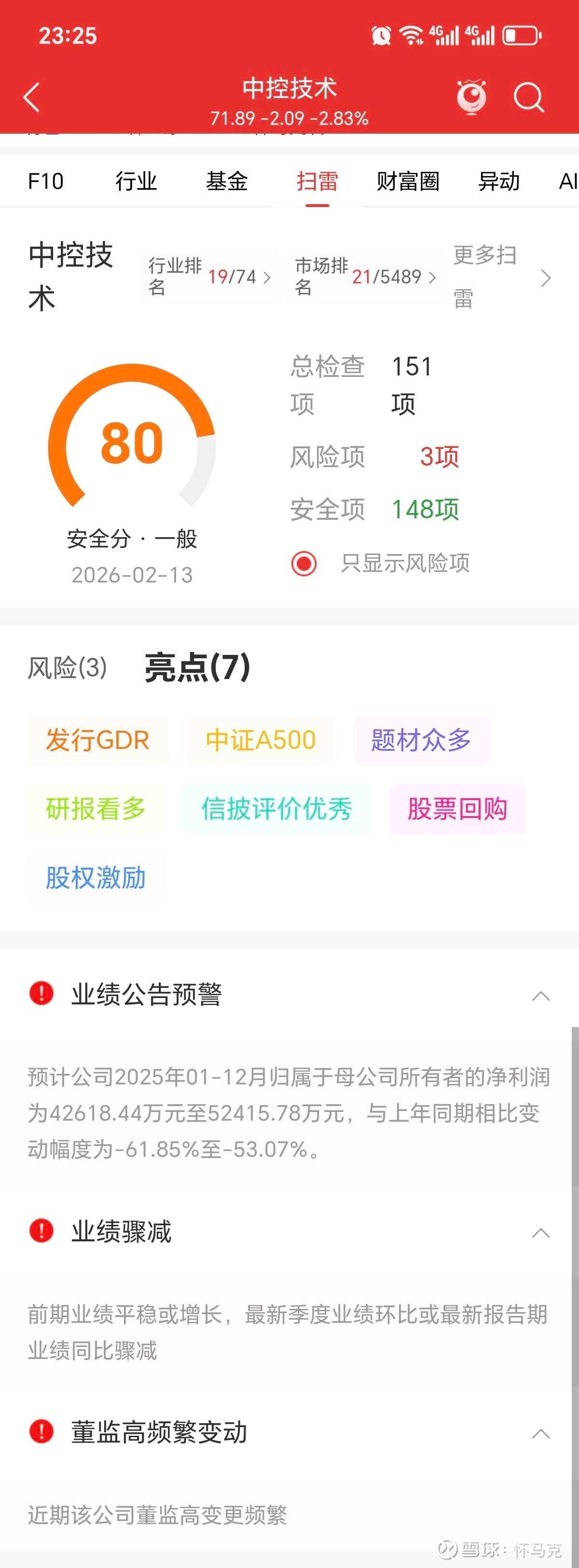Collapse the 业绩公告预警 item
The image size is (579, 1568).
click(x=541, y=996)
